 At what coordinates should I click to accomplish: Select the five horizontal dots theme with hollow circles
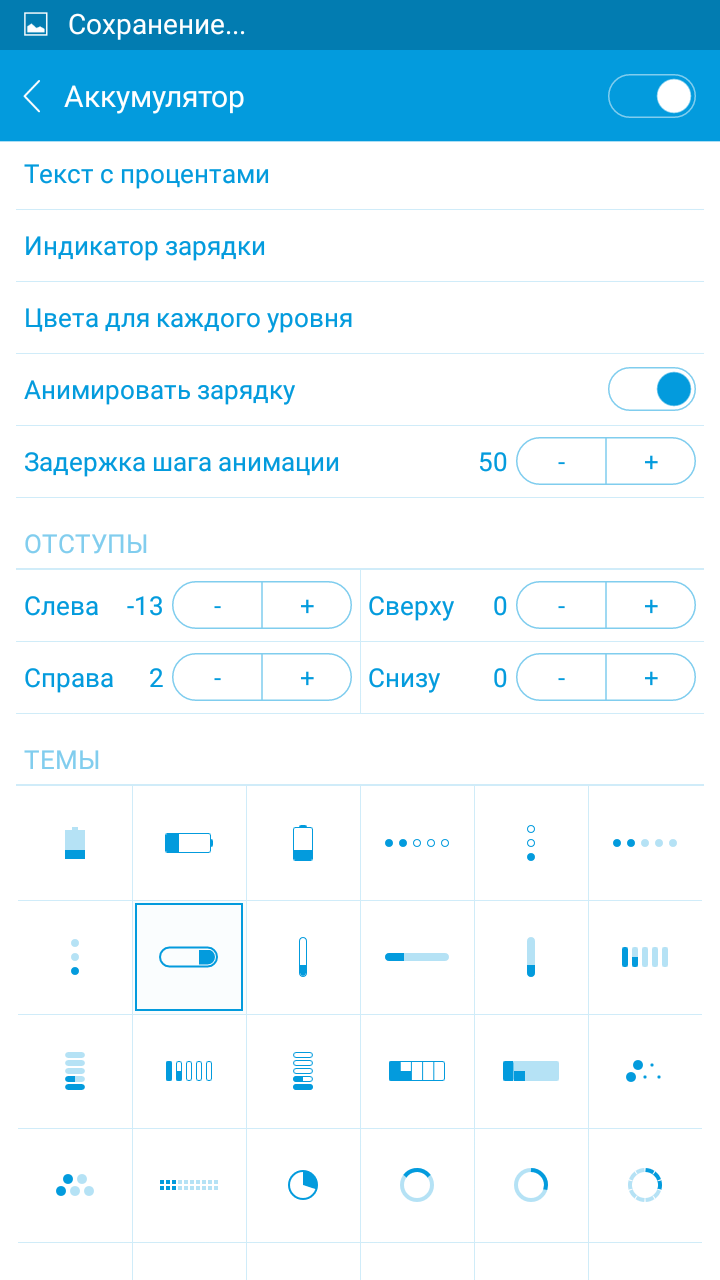[417, 843]
